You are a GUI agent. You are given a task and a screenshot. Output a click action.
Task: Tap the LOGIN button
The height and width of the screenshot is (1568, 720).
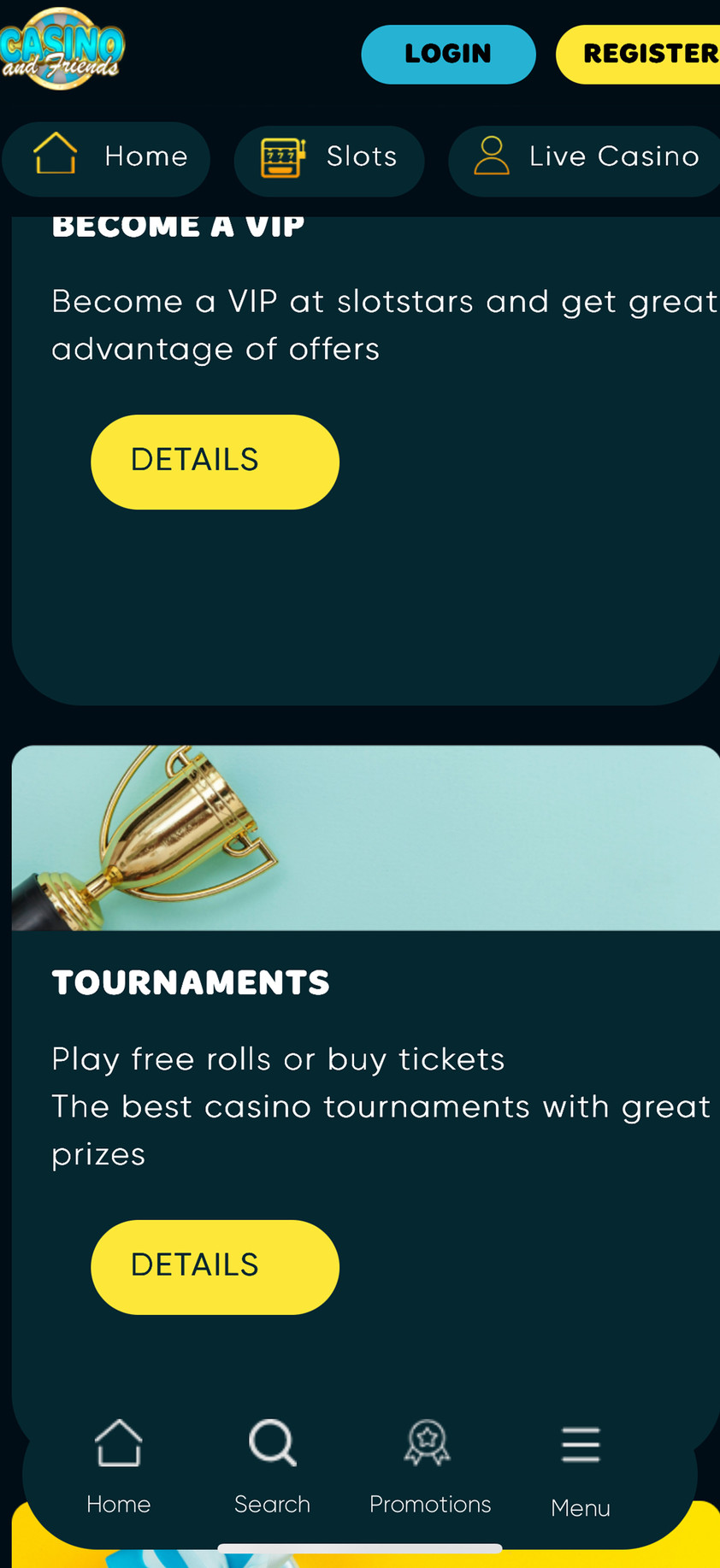pyautogui.click(x=448, y=54)
